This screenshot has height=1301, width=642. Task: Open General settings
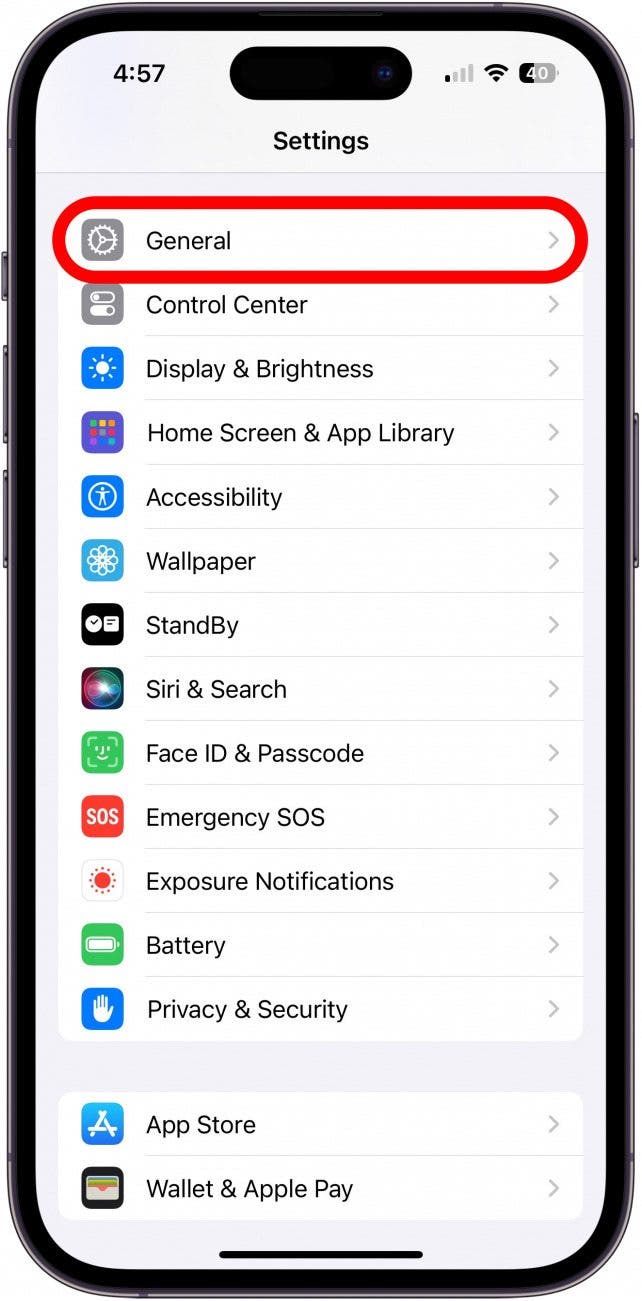(x=320, y=241)
